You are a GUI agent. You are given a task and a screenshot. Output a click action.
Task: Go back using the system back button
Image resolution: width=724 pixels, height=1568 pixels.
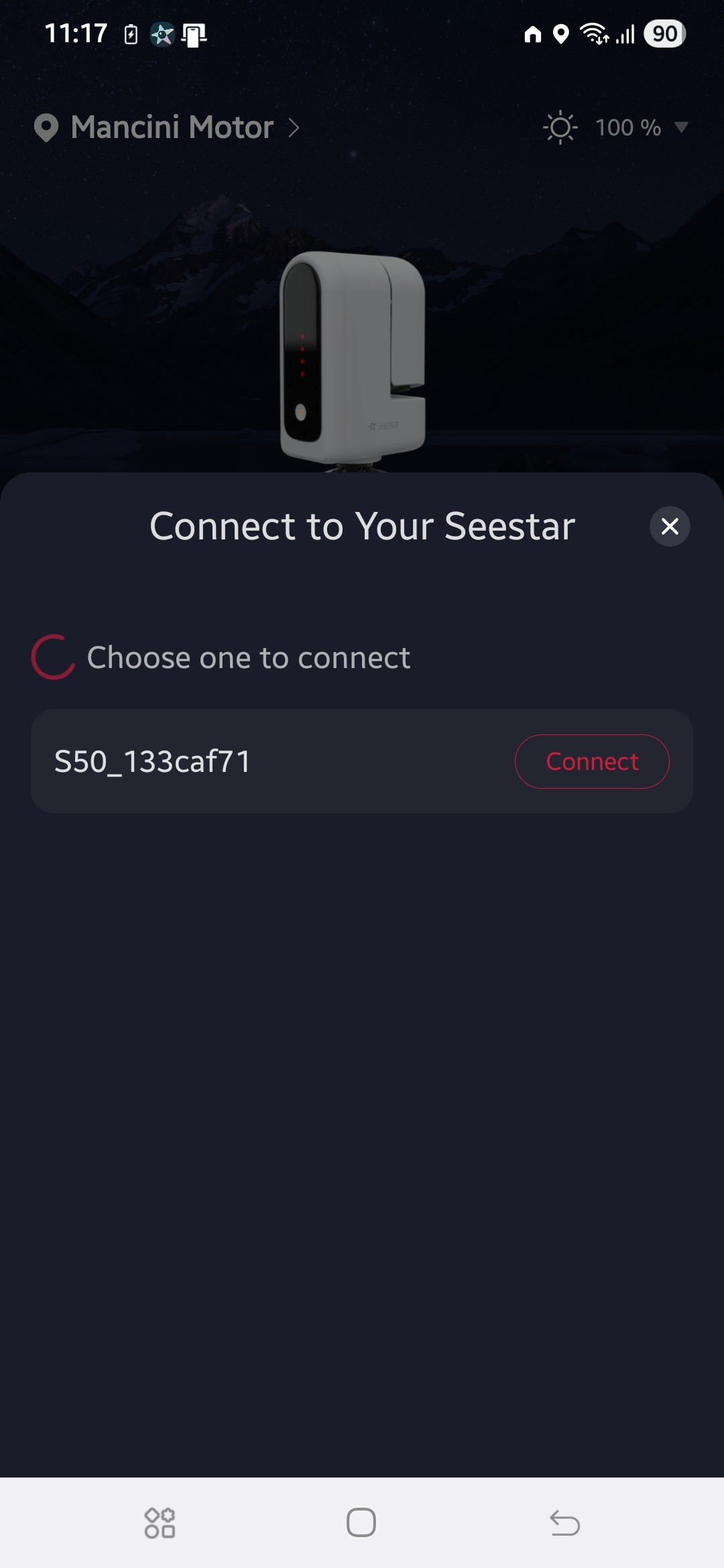(564, 1522)
